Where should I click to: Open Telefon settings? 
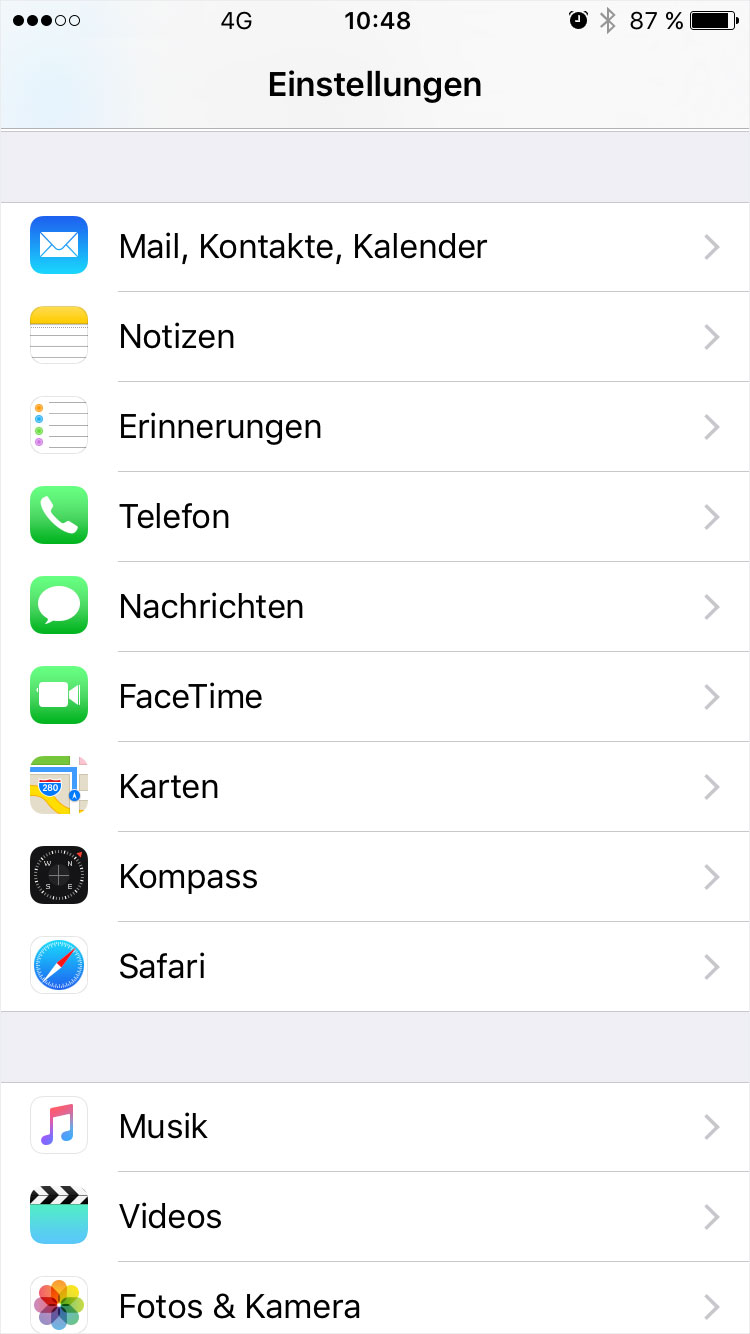click(x=375, y=517)
